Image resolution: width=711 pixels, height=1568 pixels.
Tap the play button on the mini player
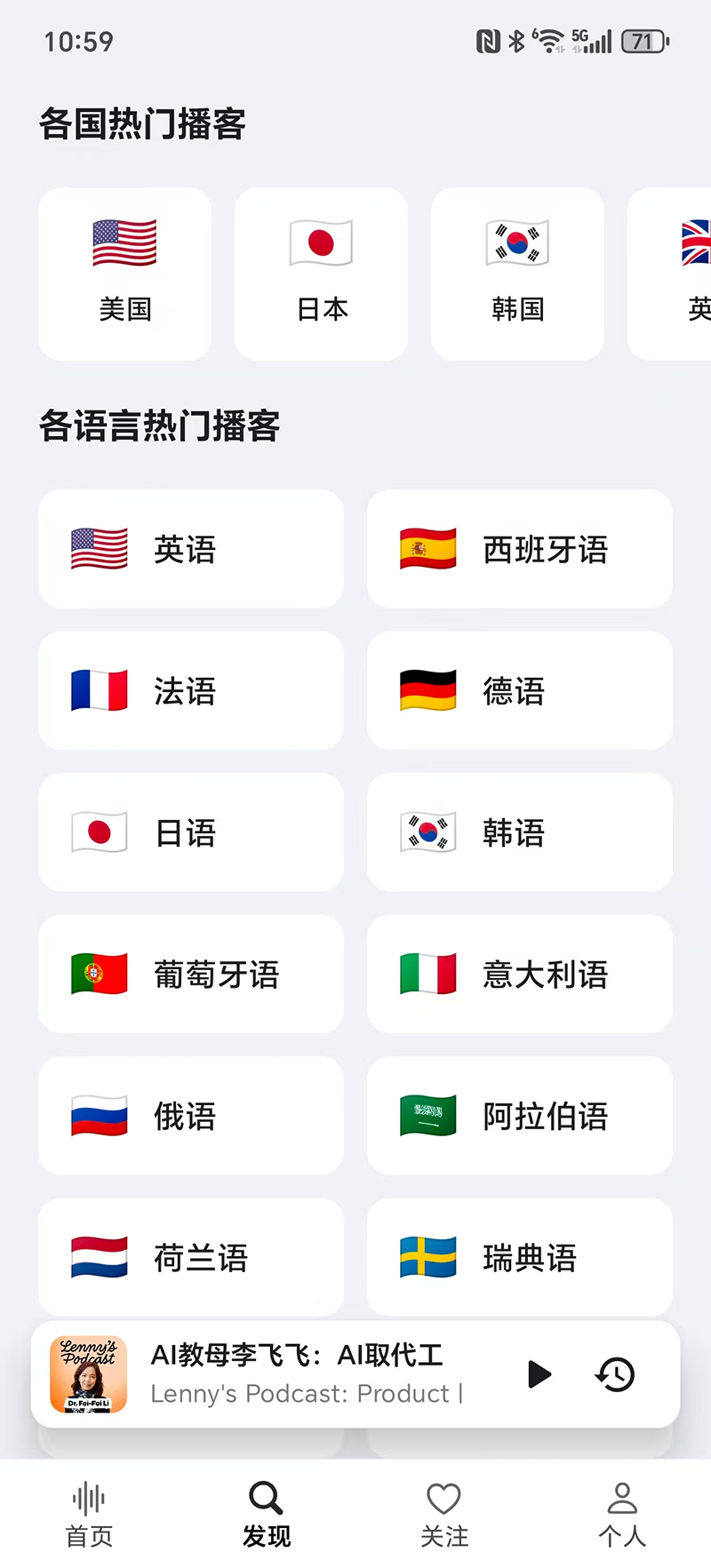[539, 1374]
